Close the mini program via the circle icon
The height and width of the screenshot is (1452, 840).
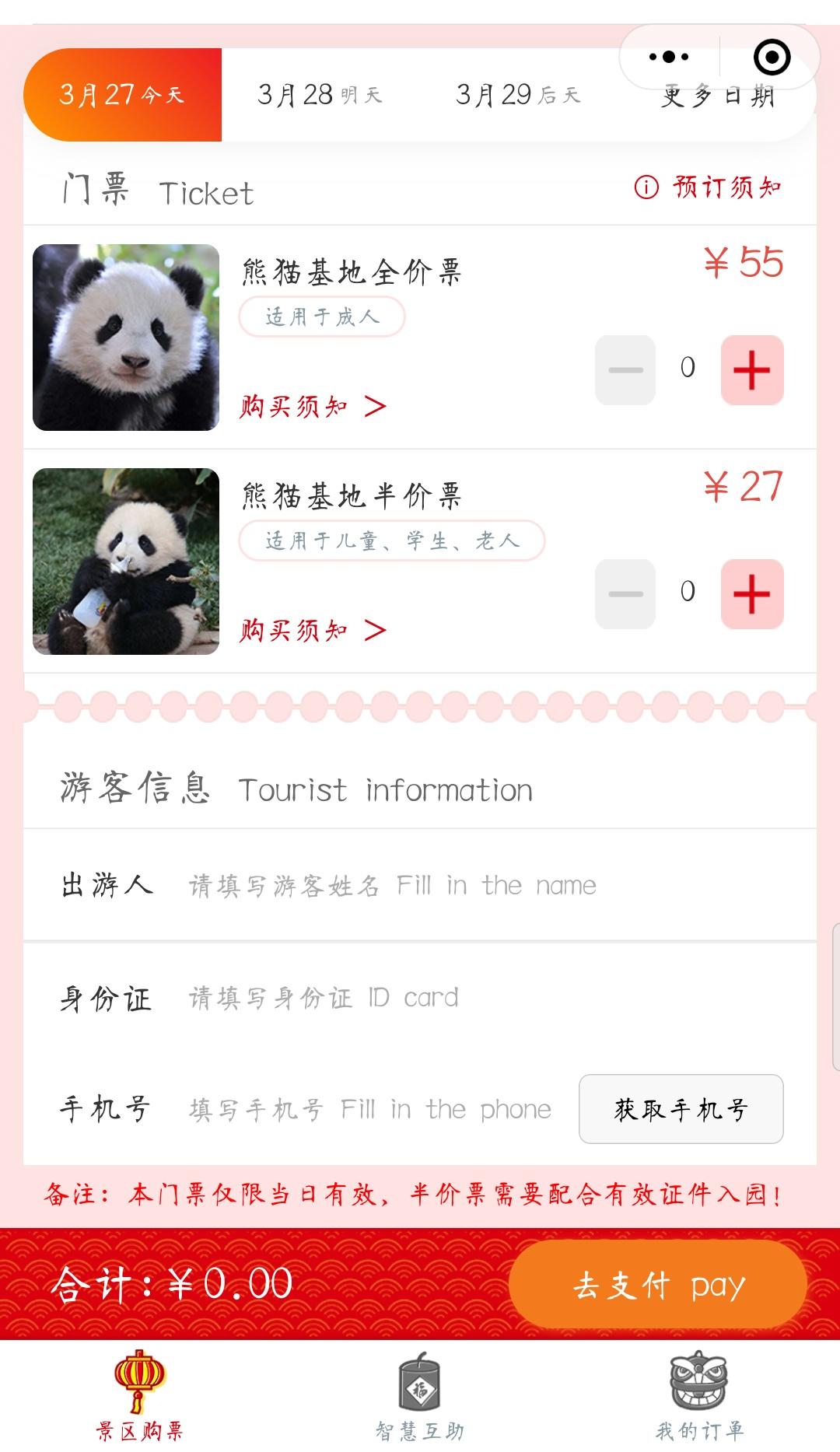[x=772, y=57]
